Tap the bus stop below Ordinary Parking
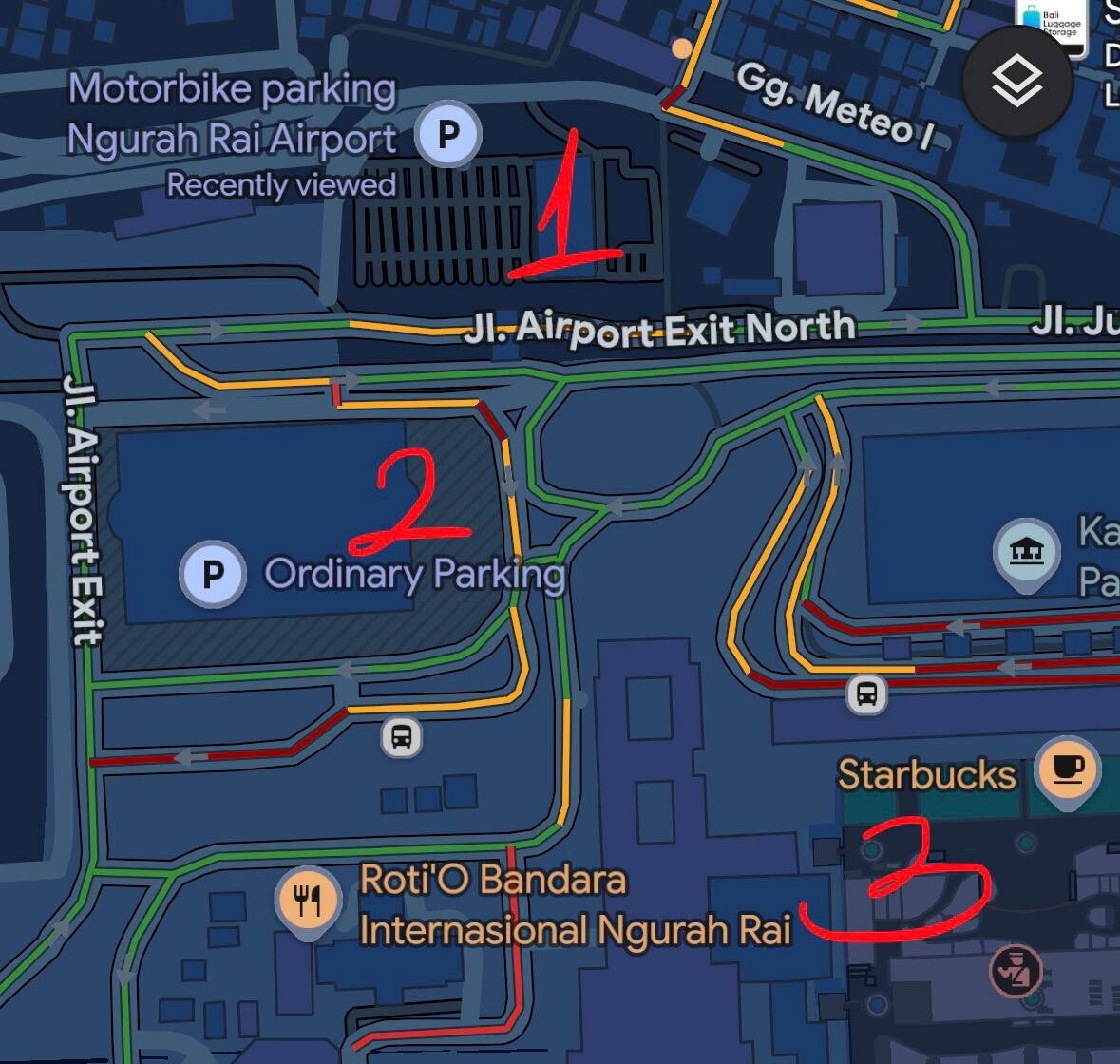This screenshot has height=1064, width=1120. click(402, 736)
